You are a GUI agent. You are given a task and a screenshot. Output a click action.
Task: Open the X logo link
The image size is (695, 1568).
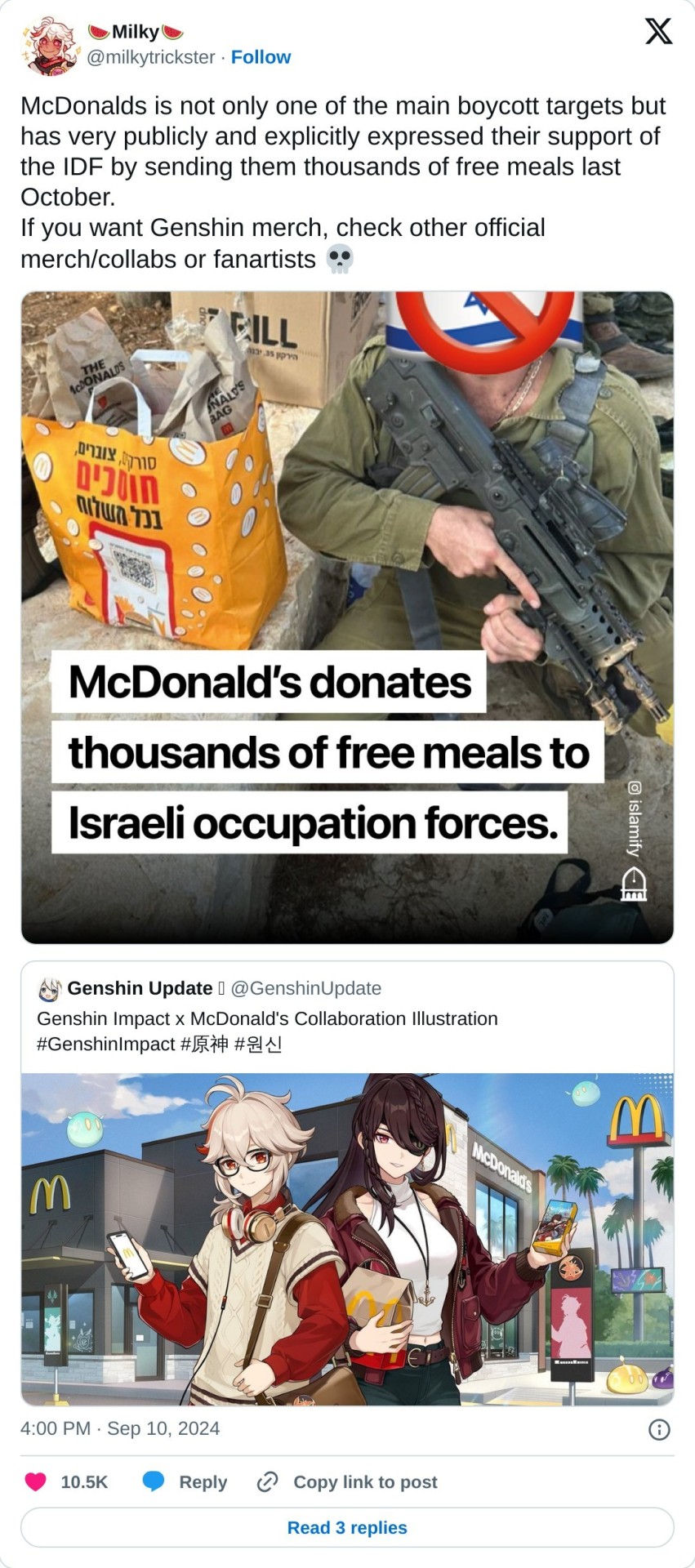658,32
